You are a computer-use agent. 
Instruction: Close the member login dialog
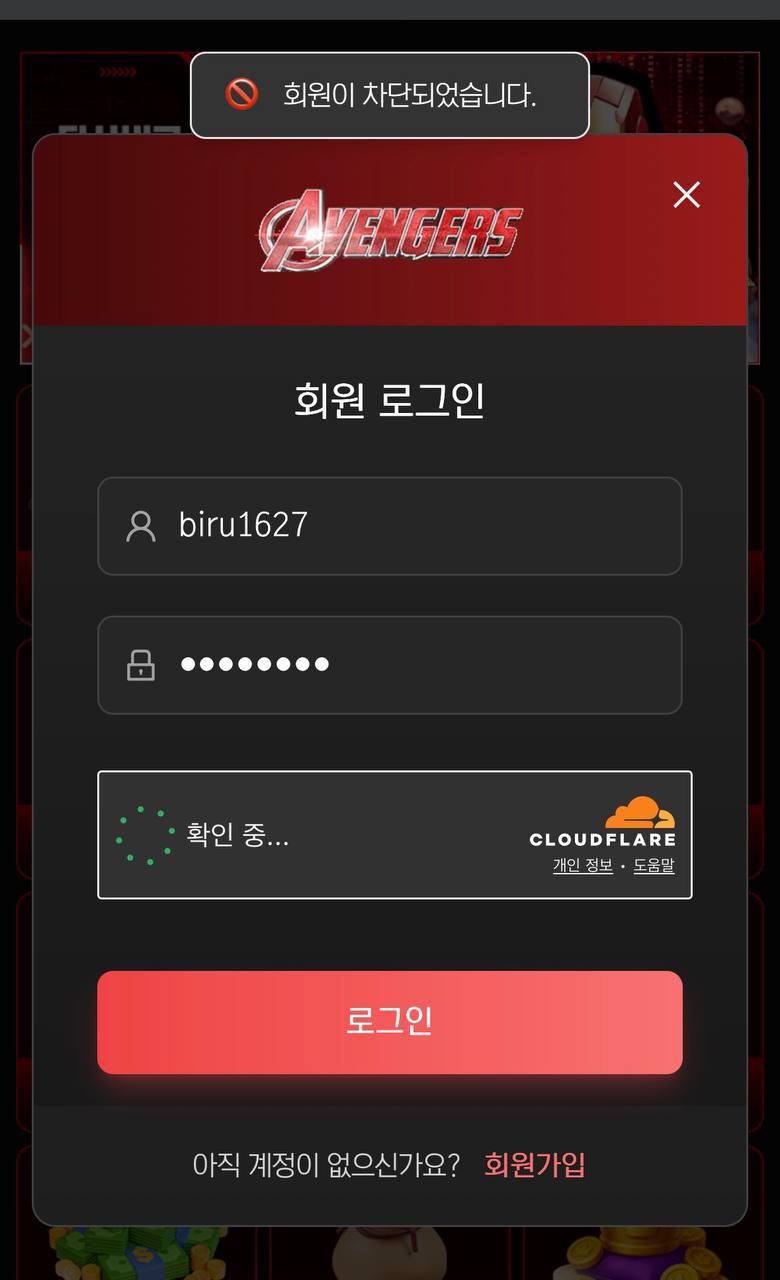click(x=686, y=195)
